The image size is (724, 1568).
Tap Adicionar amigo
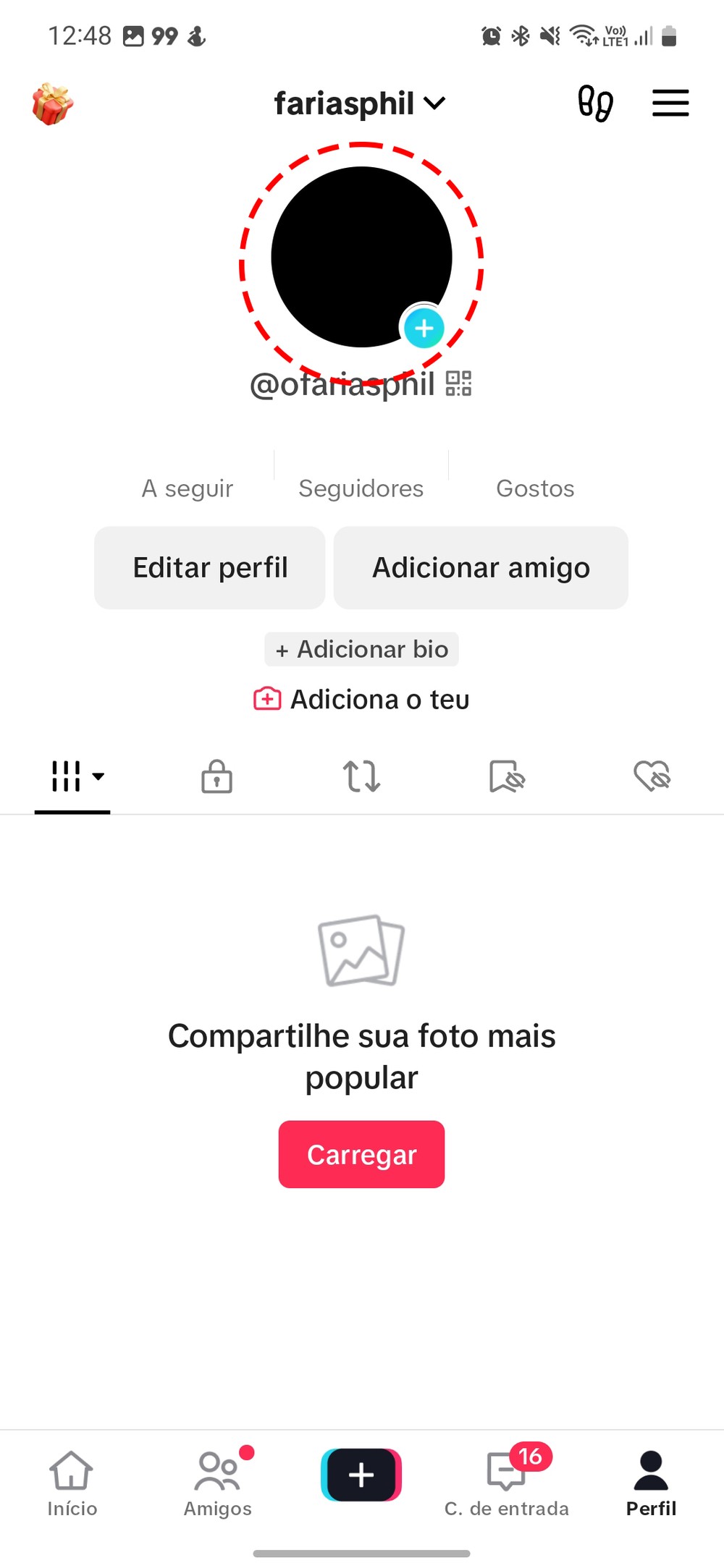coord(481,568)
